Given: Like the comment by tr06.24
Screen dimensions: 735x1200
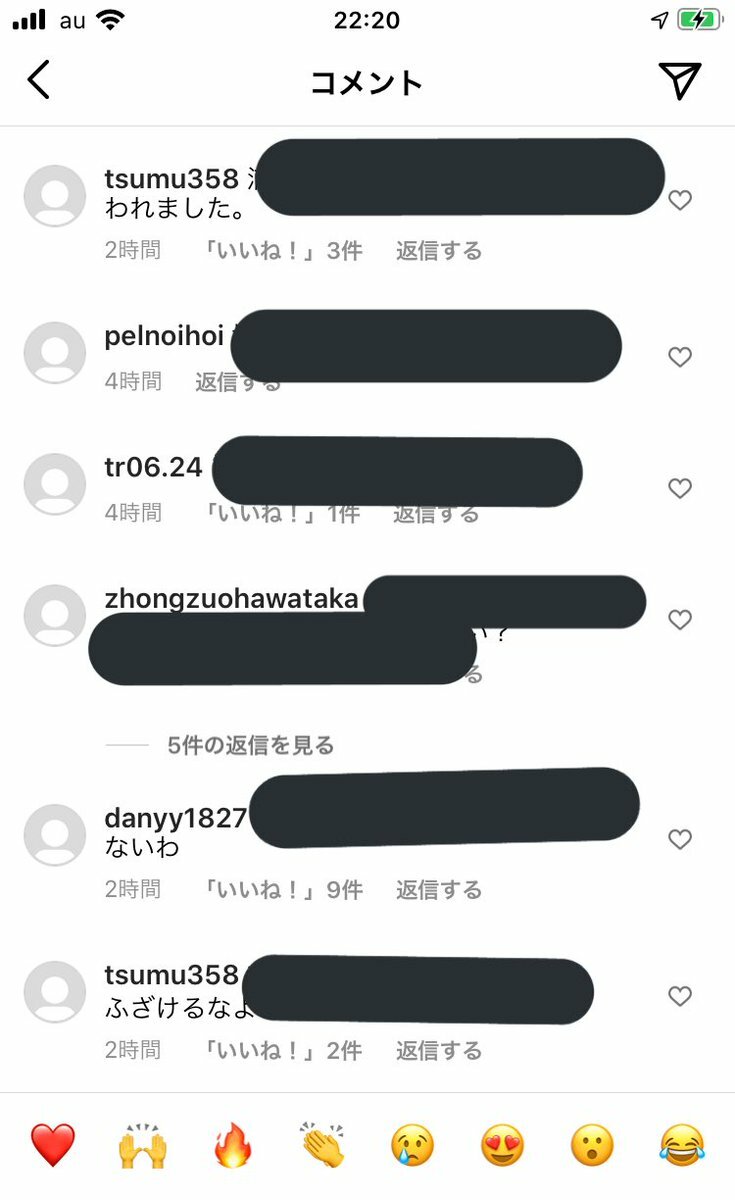Looking at the screenshot, I should click(x=680, y=488).
